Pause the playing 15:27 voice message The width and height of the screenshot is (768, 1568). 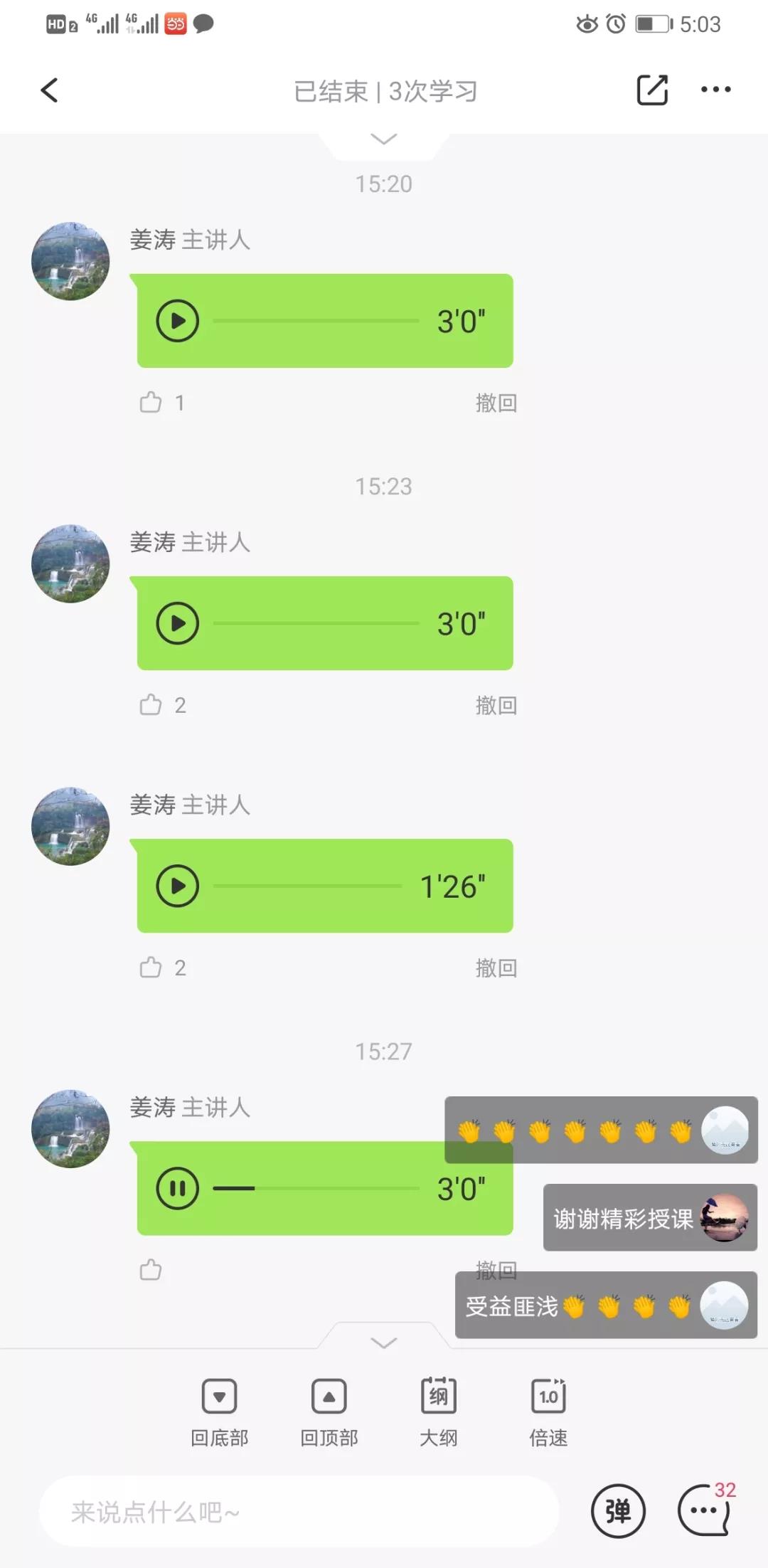(178, 1188)
